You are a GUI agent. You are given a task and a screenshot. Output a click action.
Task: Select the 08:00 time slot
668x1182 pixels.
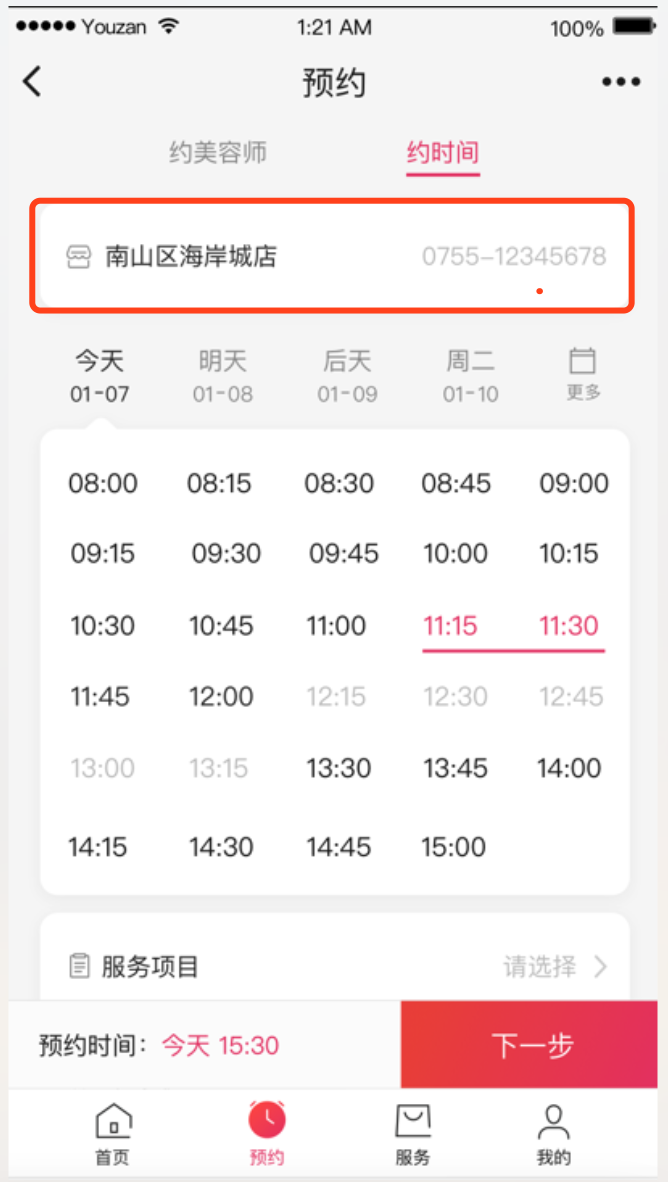pos(103,483)
